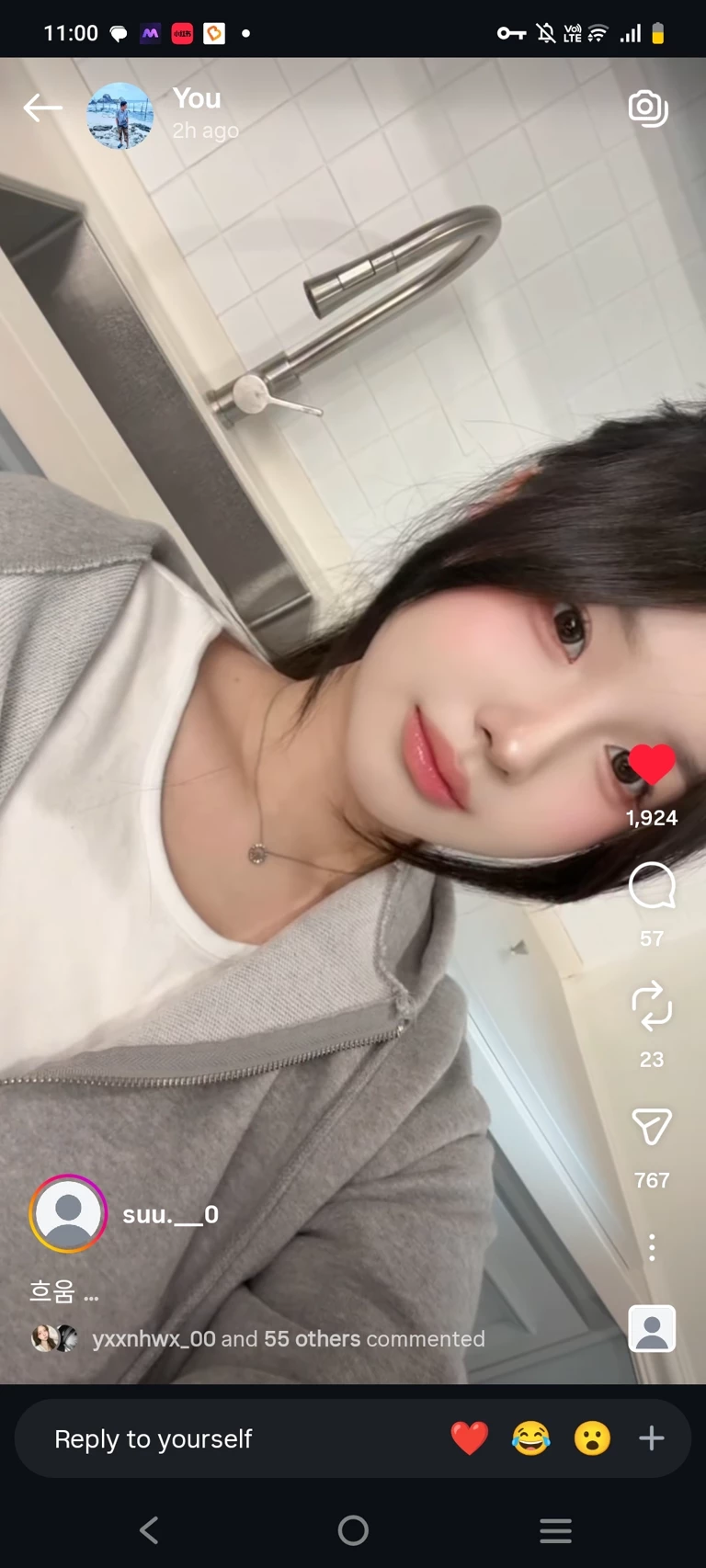The height and width of the screenshot is (1568, 706).
Task: Open the comments bubble icon
Action: 652,886
